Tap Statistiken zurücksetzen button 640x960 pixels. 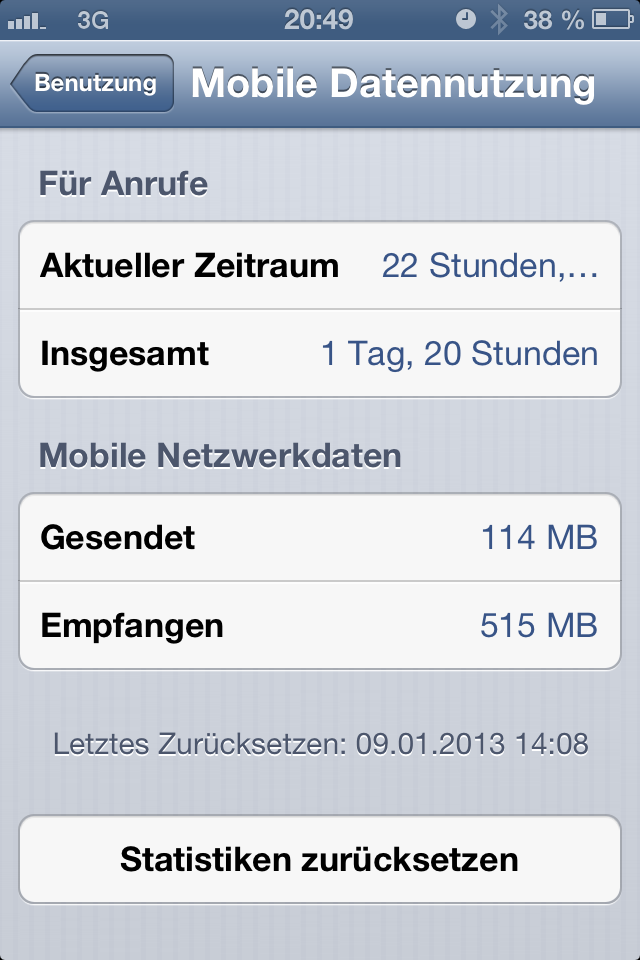(320, 859)
